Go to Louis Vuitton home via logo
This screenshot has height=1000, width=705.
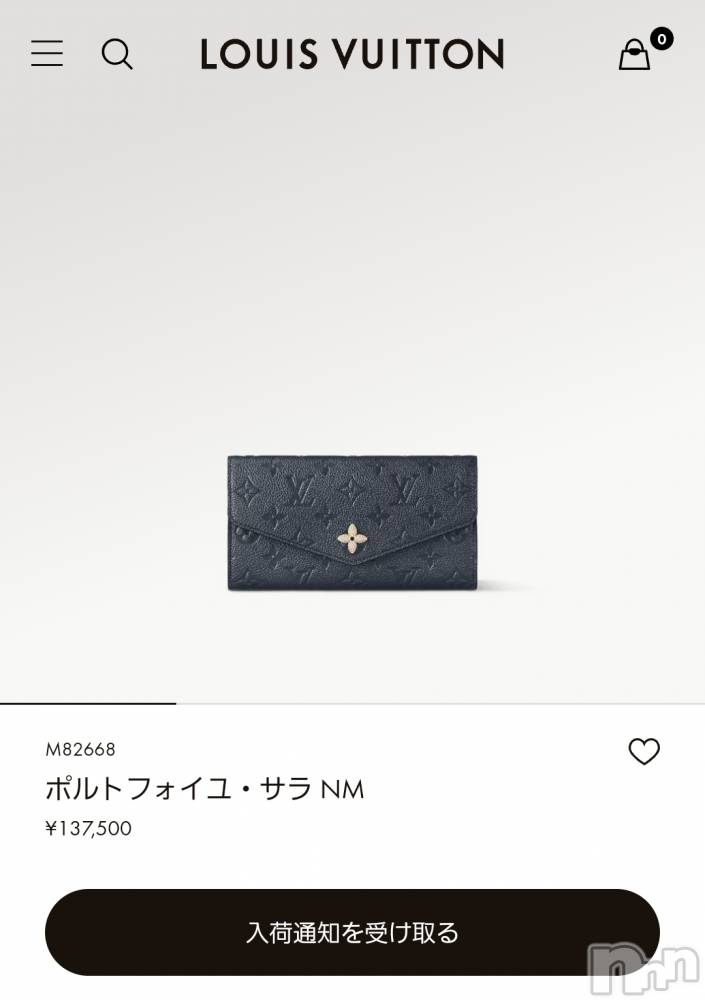coord(352,54)
